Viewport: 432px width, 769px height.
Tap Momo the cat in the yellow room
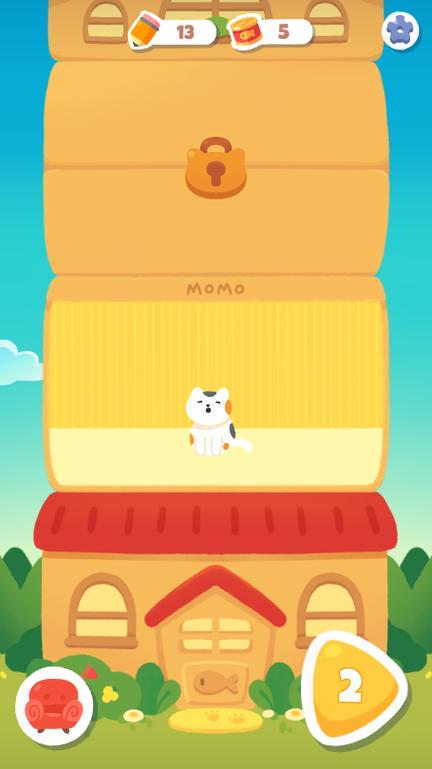pos(216,421)
